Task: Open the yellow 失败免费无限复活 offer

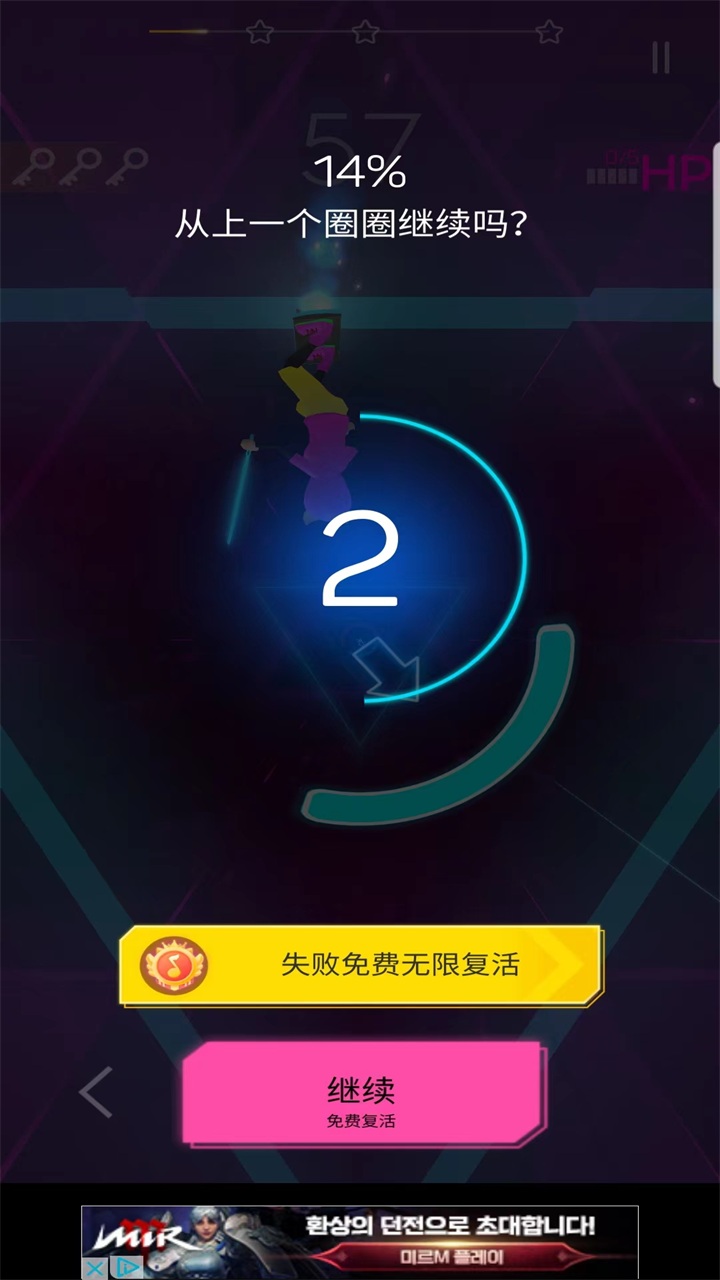Action: click(360, 965)
